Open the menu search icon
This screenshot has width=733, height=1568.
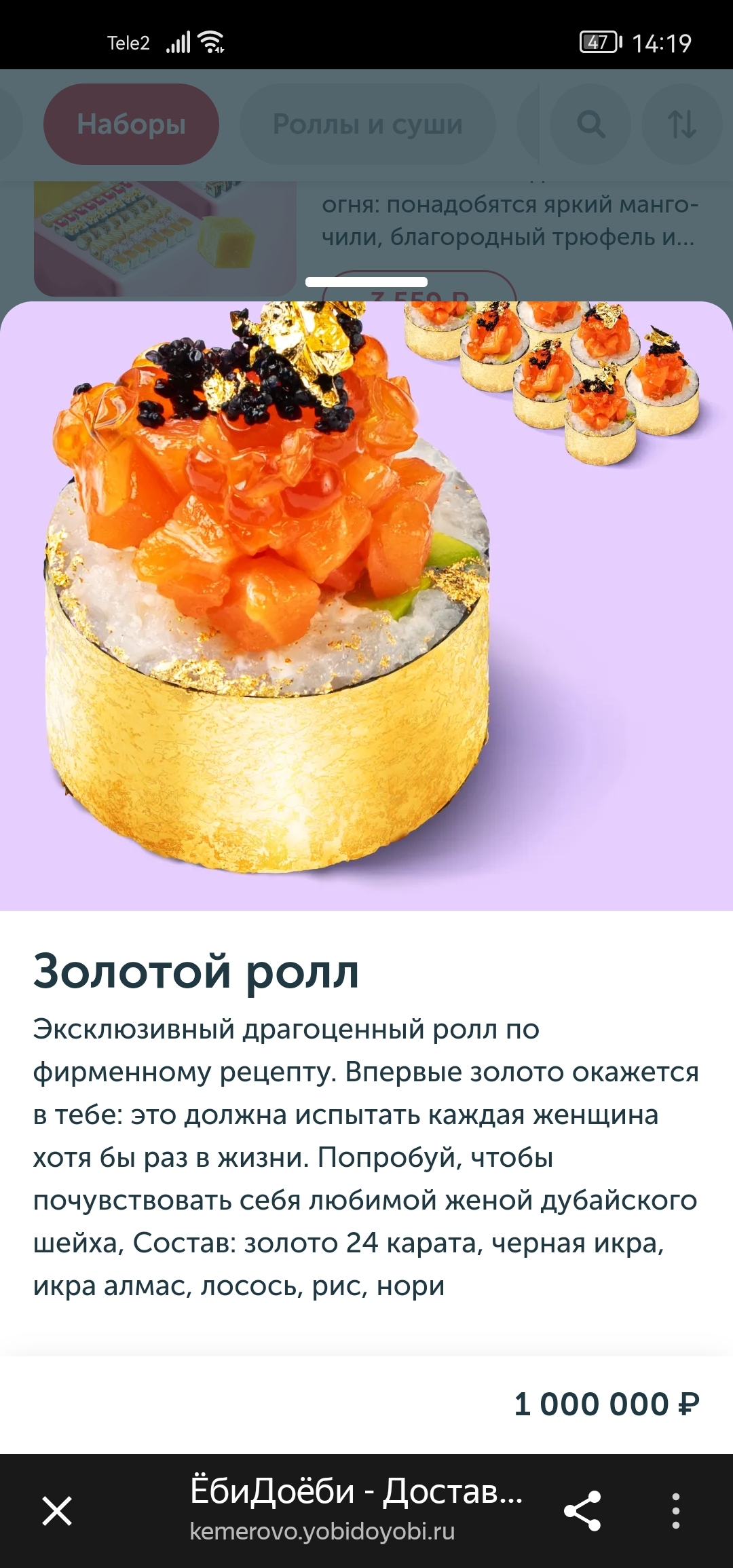590,124
